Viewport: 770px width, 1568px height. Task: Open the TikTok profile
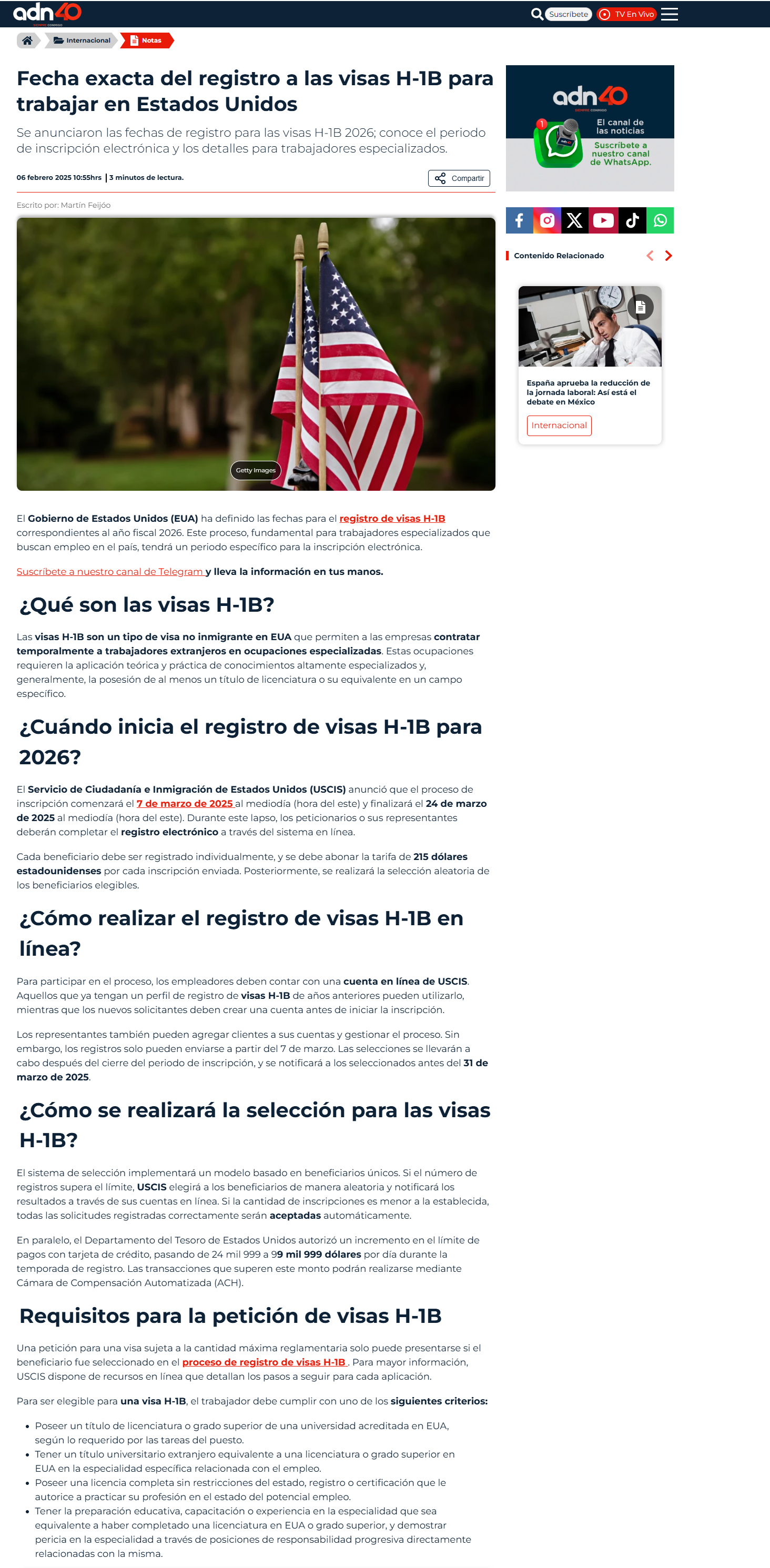632,220
